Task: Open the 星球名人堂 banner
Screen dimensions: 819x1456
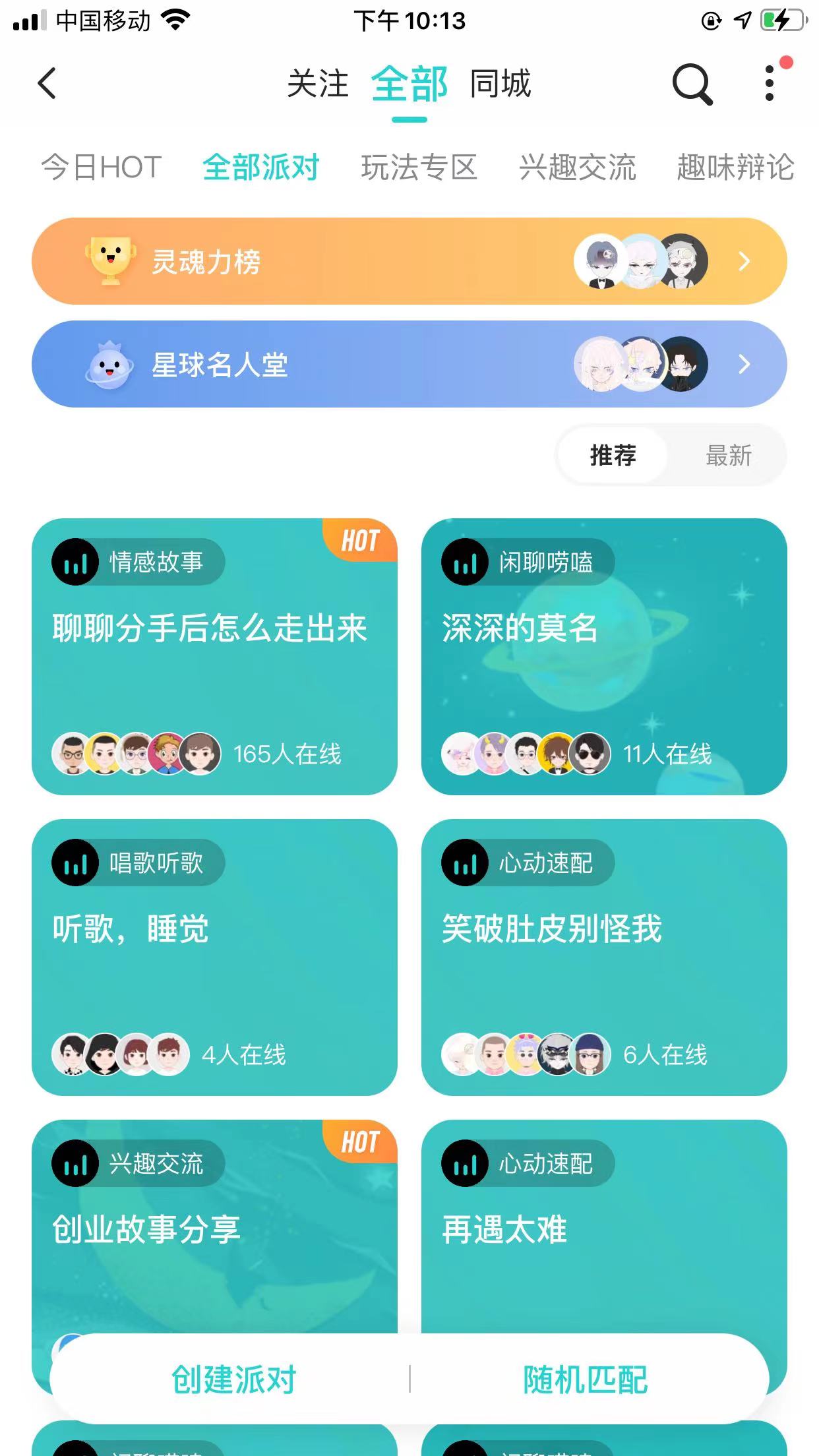Action: pos(409,364)
